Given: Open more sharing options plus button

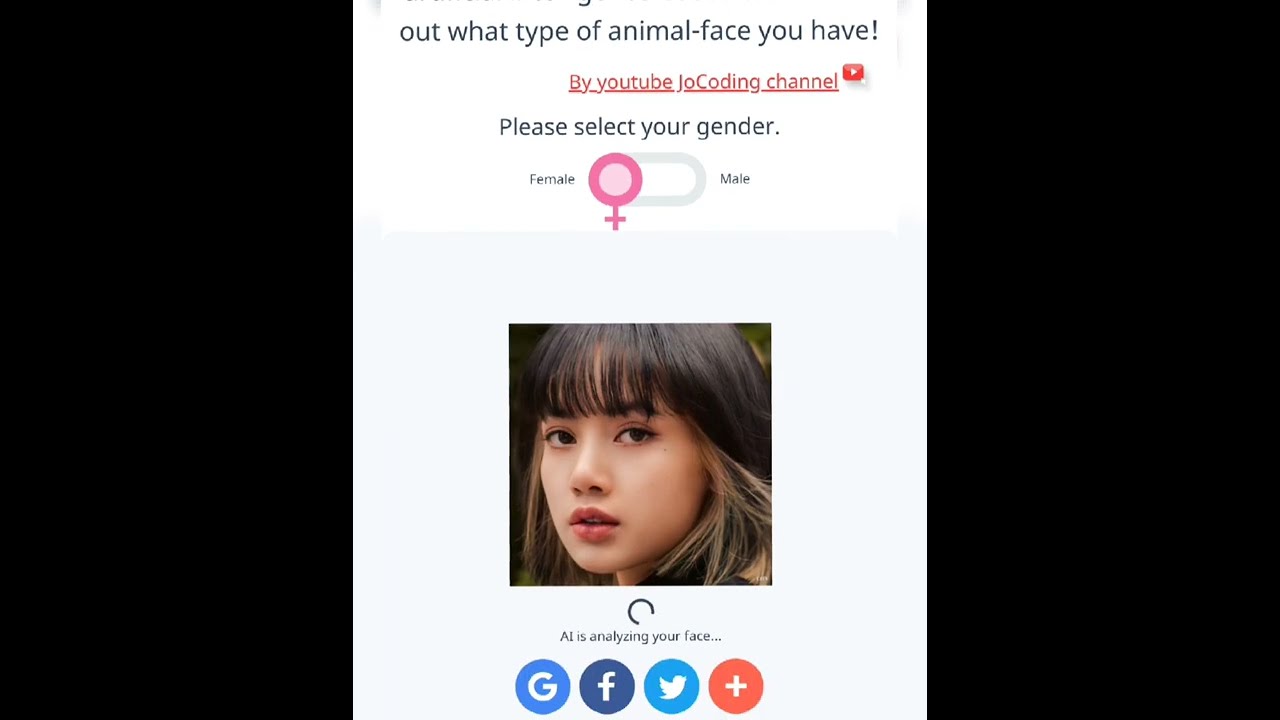Looking at the screenshot, I should [x=735, y=686].
